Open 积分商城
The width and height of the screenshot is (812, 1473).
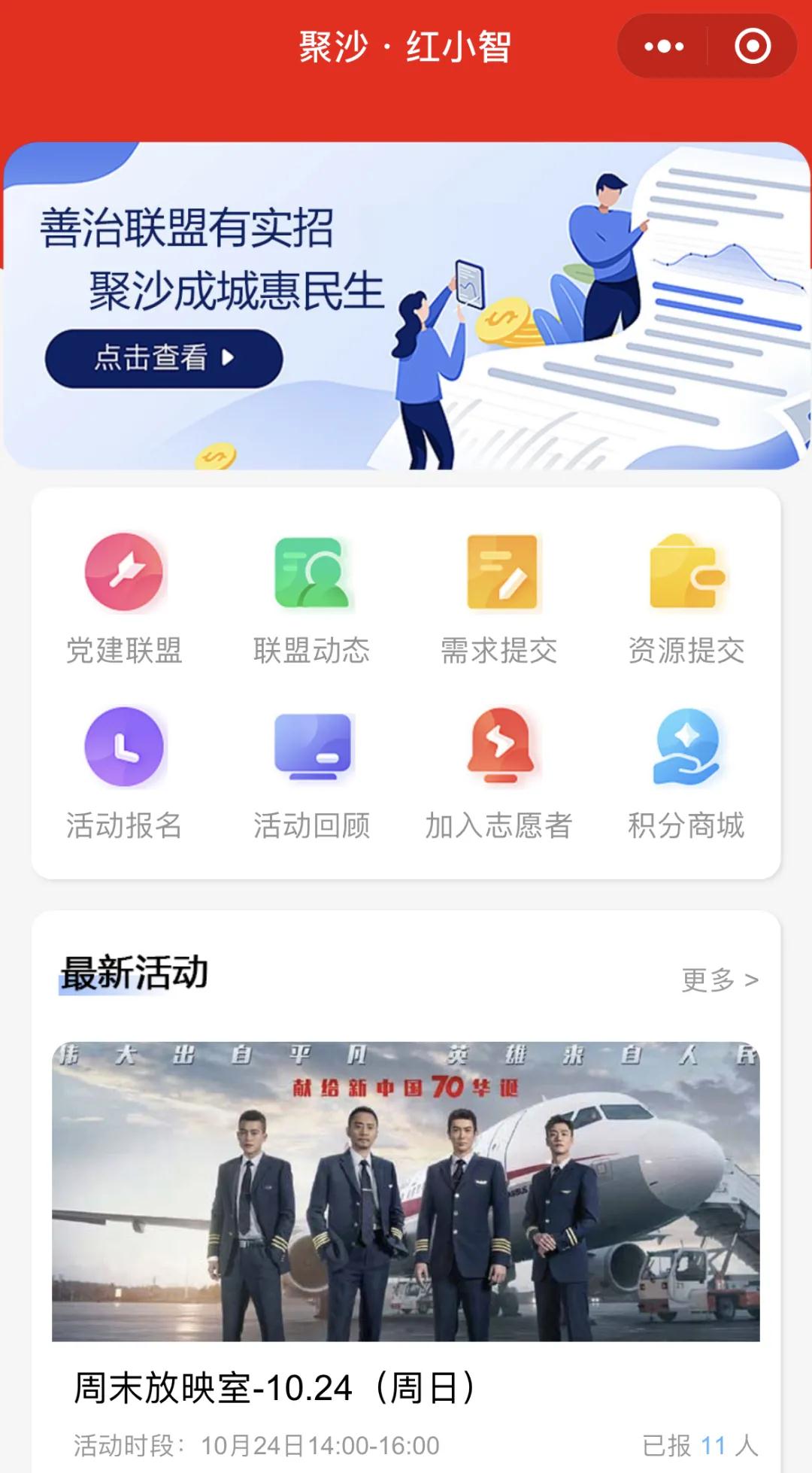click(686, 774)
